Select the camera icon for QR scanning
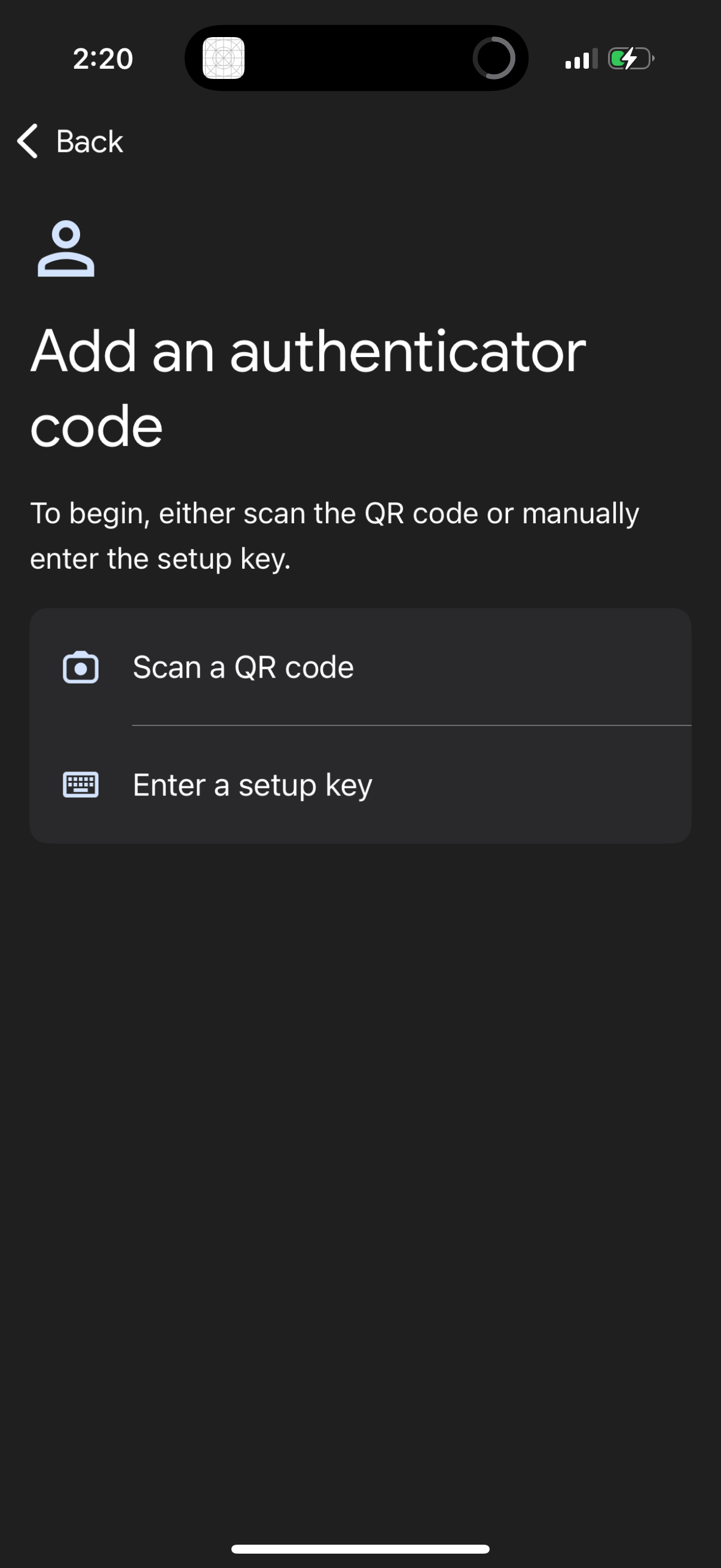The width and height of the screenshot is (721, 1568). (82, 667)
